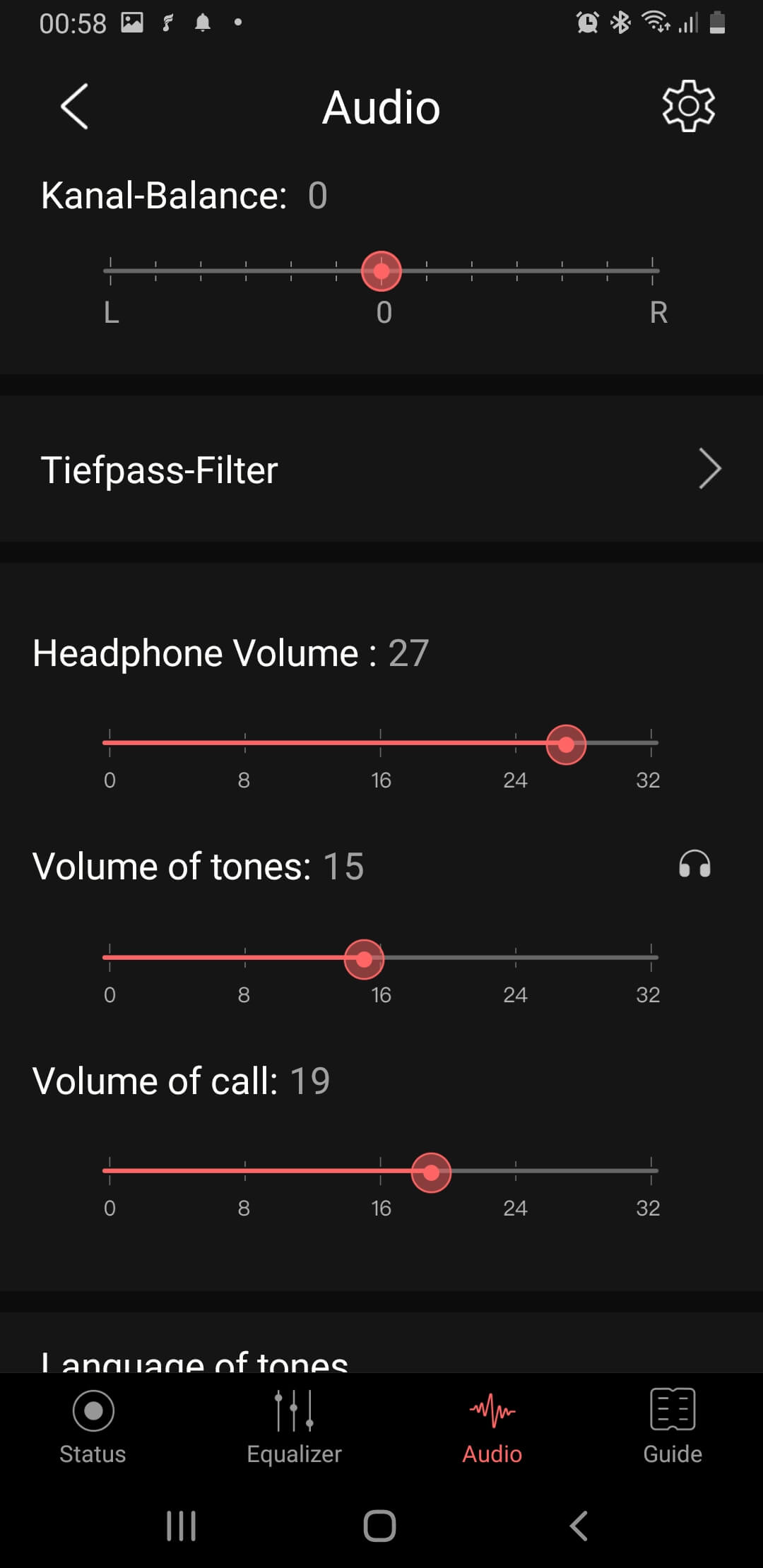The image size is (763, 1568).
Task: Show recent apps from the navigation bar
Action: coord(181,1526)
